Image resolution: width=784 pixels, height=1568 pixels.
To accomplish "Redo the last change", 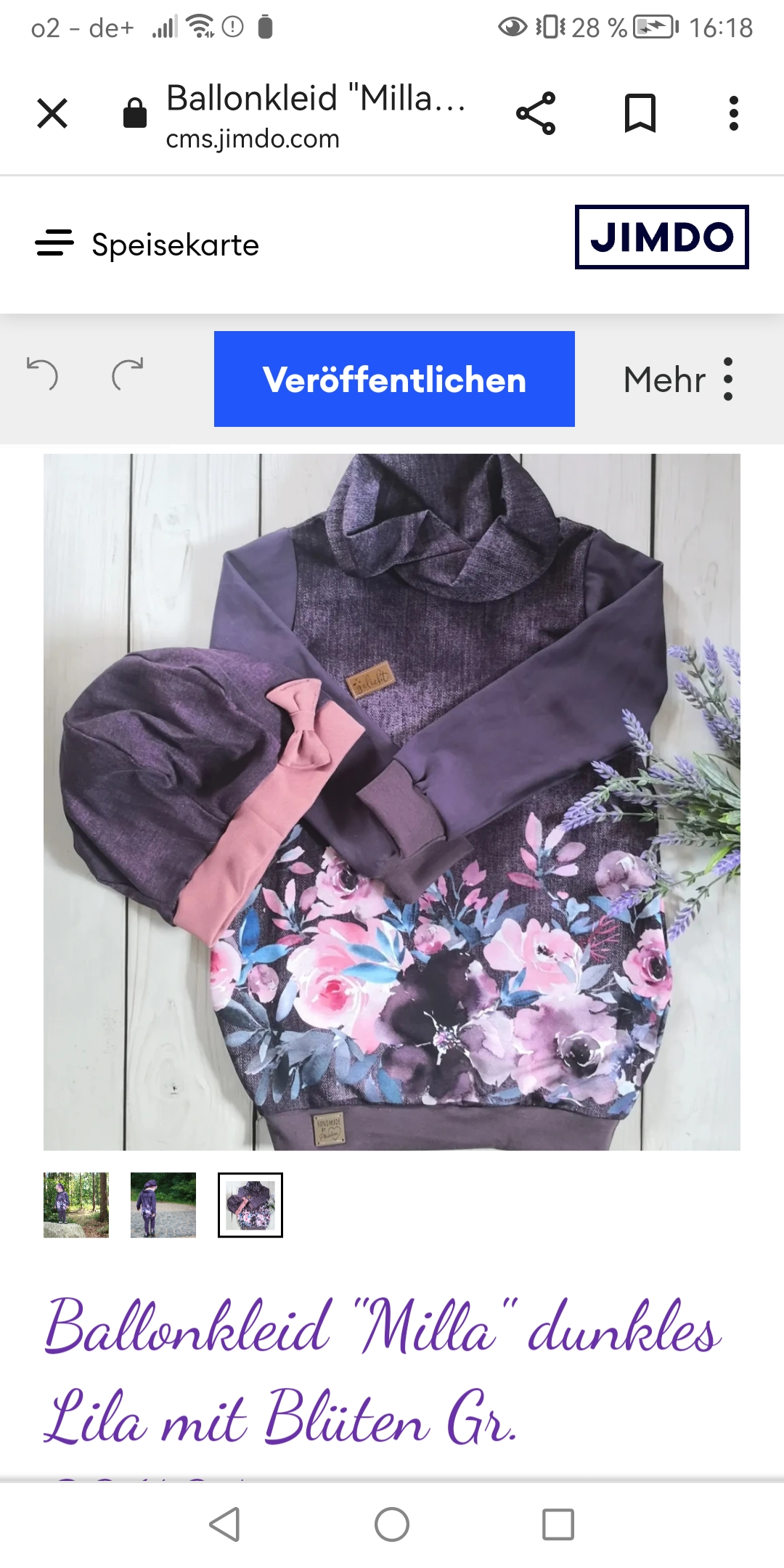I will click(128, 375).
